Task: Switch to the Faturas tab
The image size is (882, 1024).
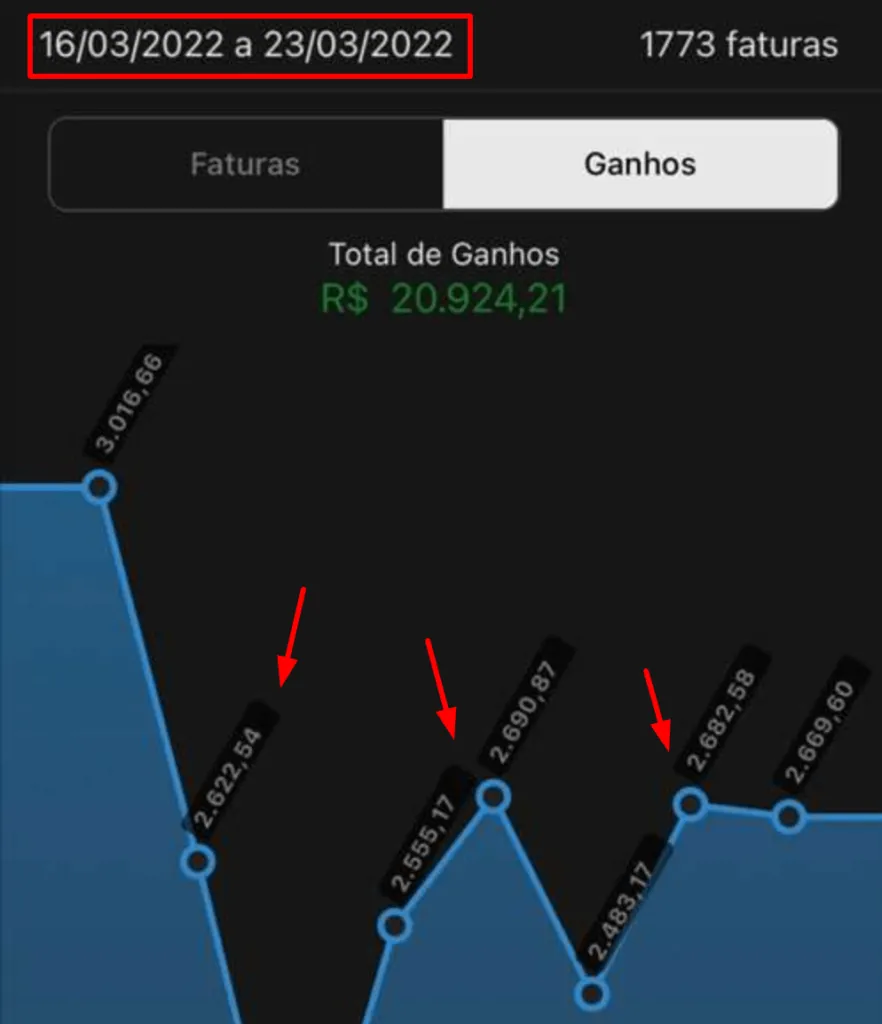Action: [x=245, y=164]
